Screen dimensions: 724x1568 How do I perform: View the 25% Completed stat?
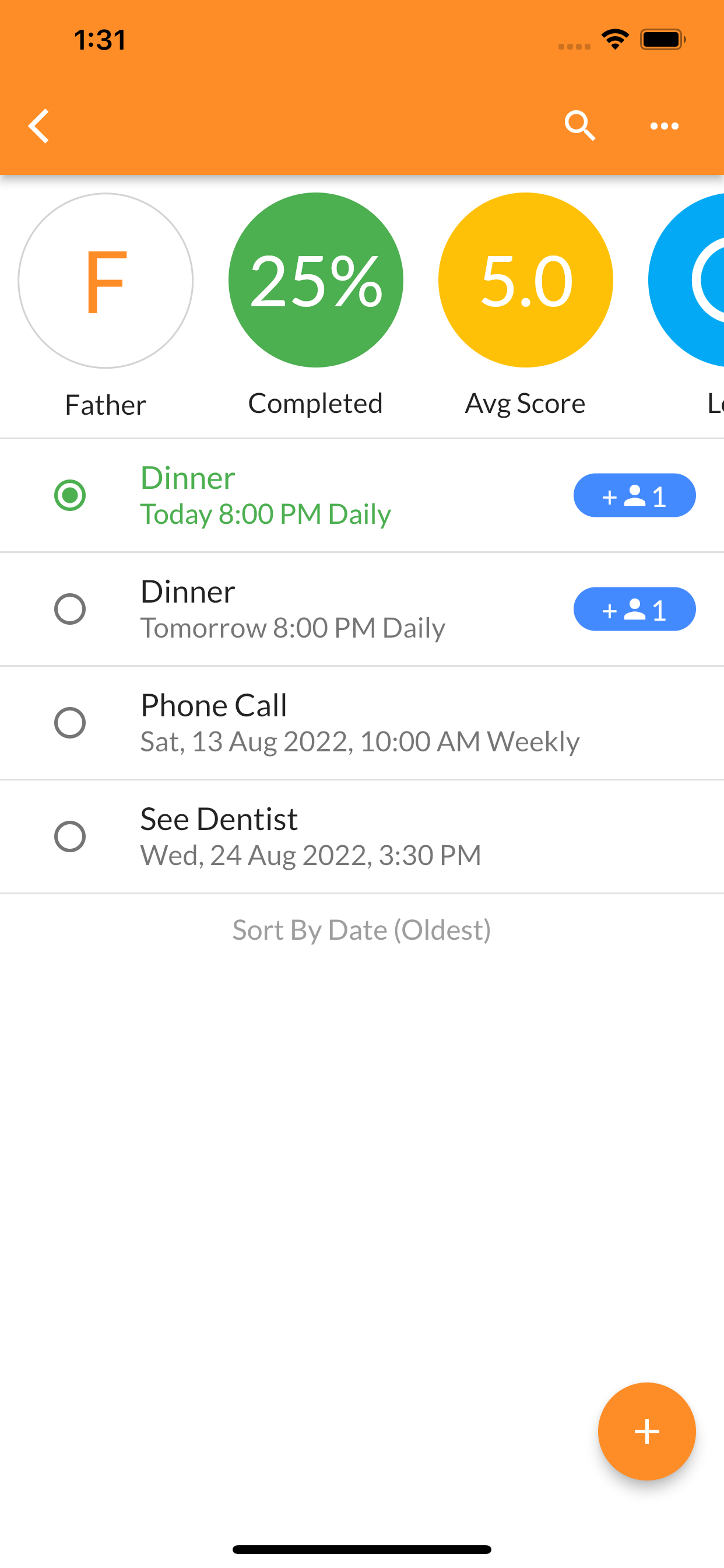(x=315, y=281)
